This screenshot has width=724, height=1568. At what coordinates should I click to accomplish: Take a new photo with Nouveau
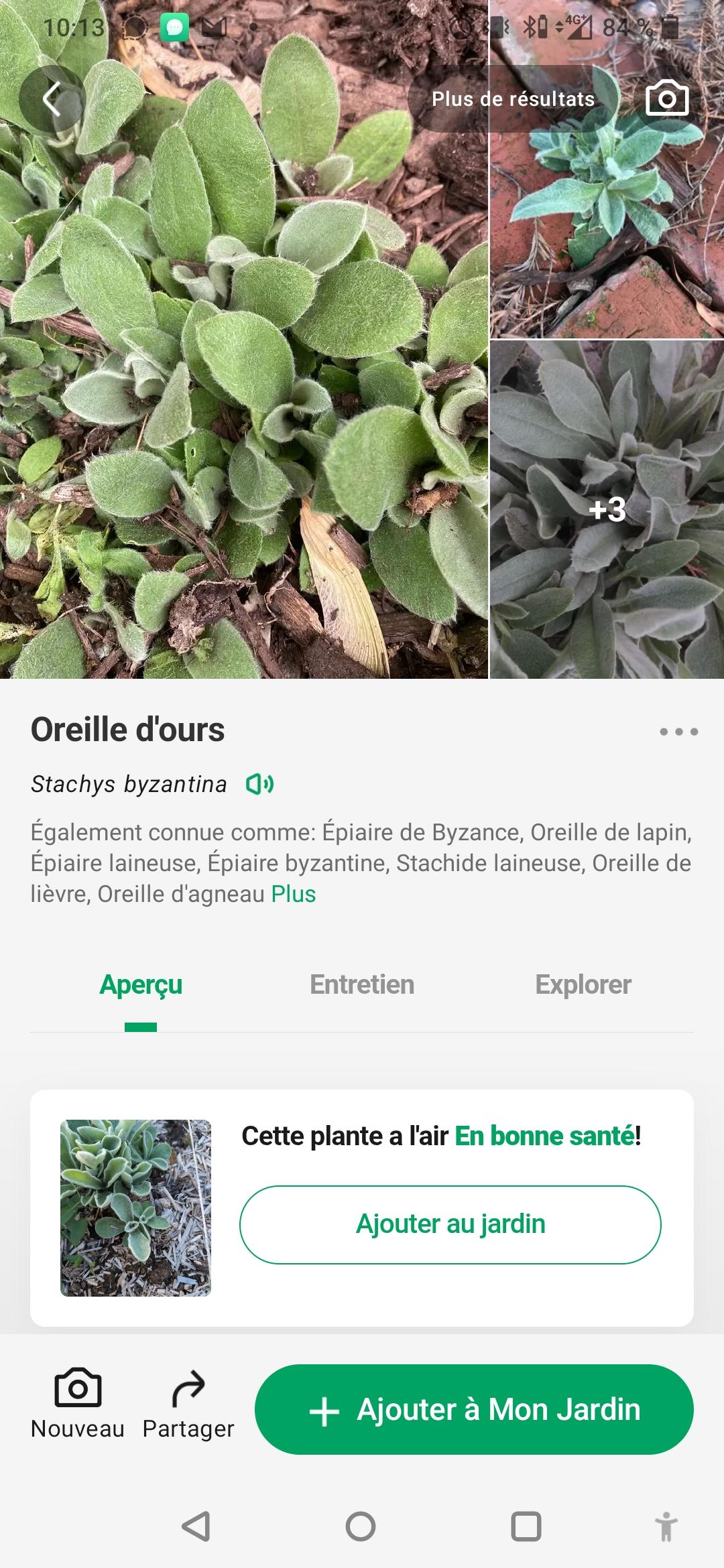(78, 1404)
